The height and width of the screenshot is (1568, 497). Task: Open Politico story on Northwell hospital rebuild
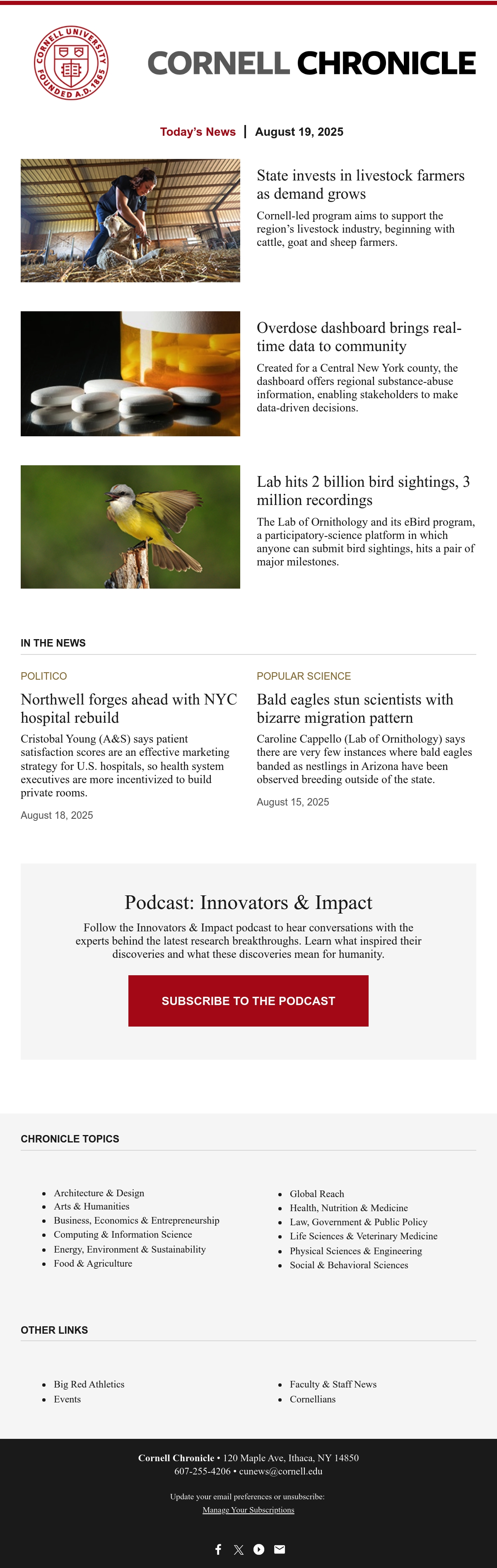(x=128, y=708)
